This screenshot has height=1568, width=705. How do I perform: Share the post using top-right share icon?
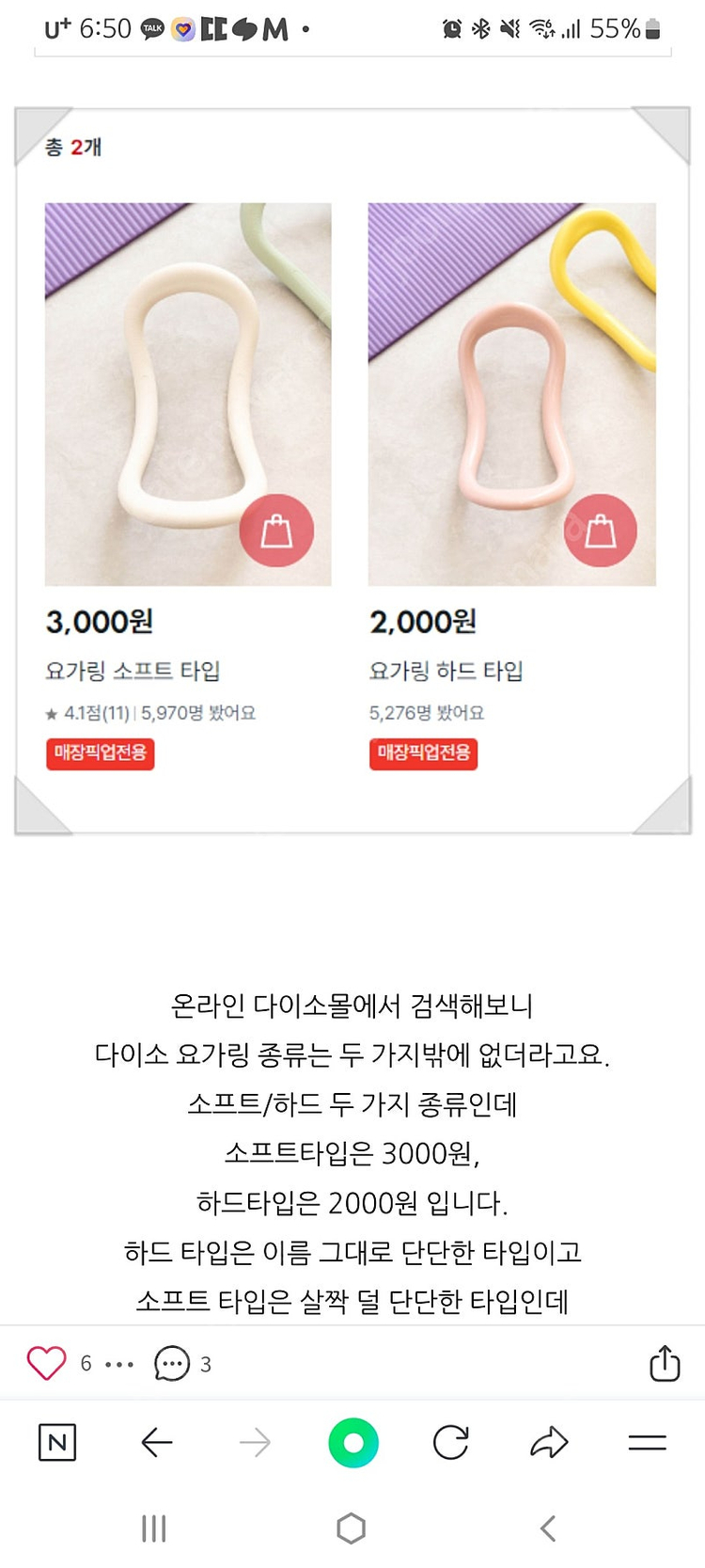(666, 1364)
